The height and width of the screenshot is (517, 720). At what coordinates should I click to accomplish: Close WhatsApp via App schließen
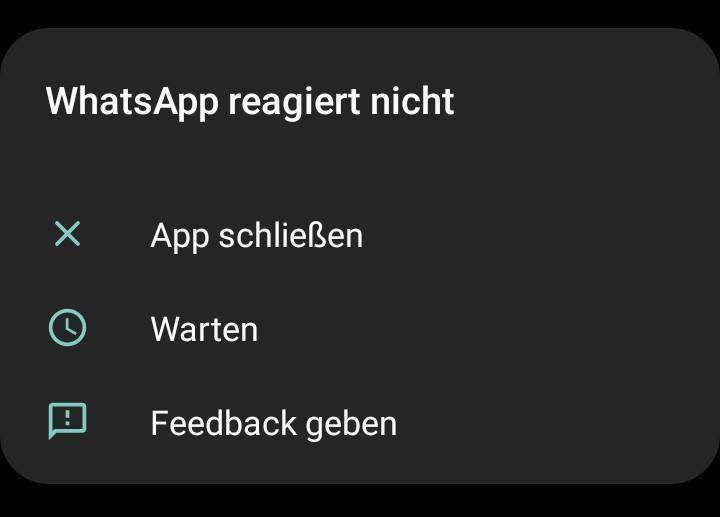point(256,236)
